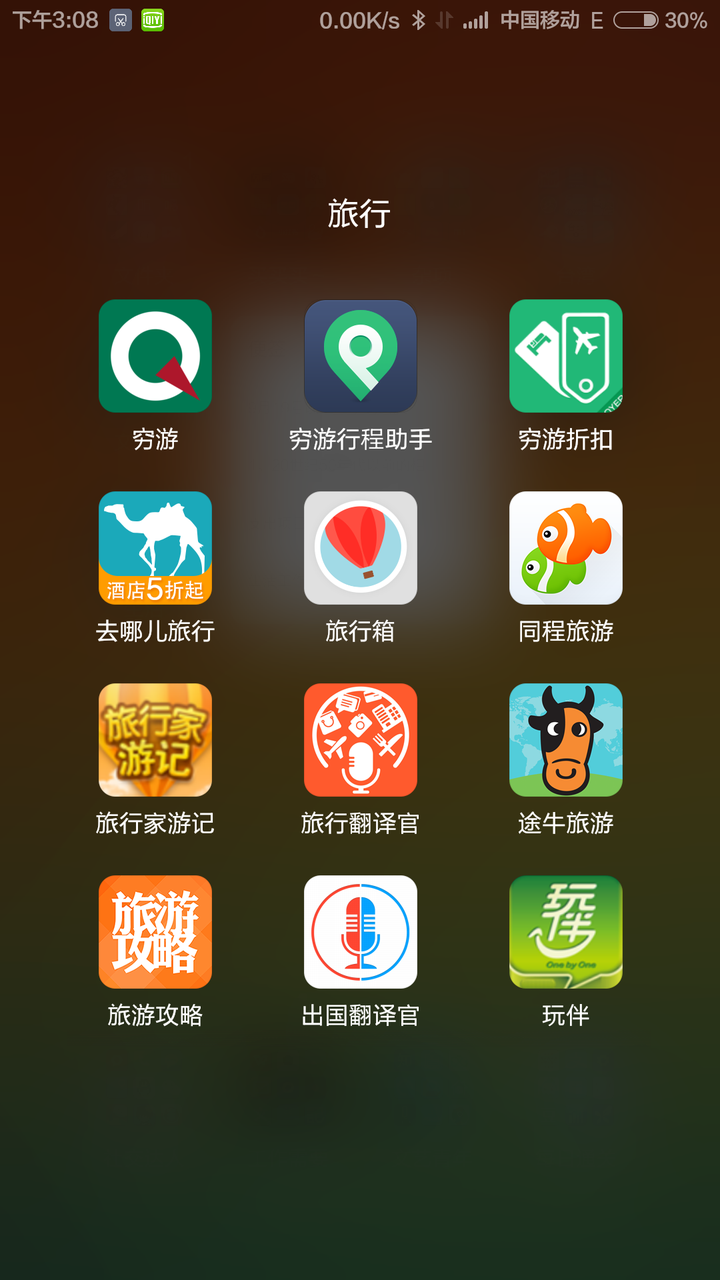Start the 玩伴 green app
The height and width of the screenshot is (1280, 720).
tap(565, 932)
